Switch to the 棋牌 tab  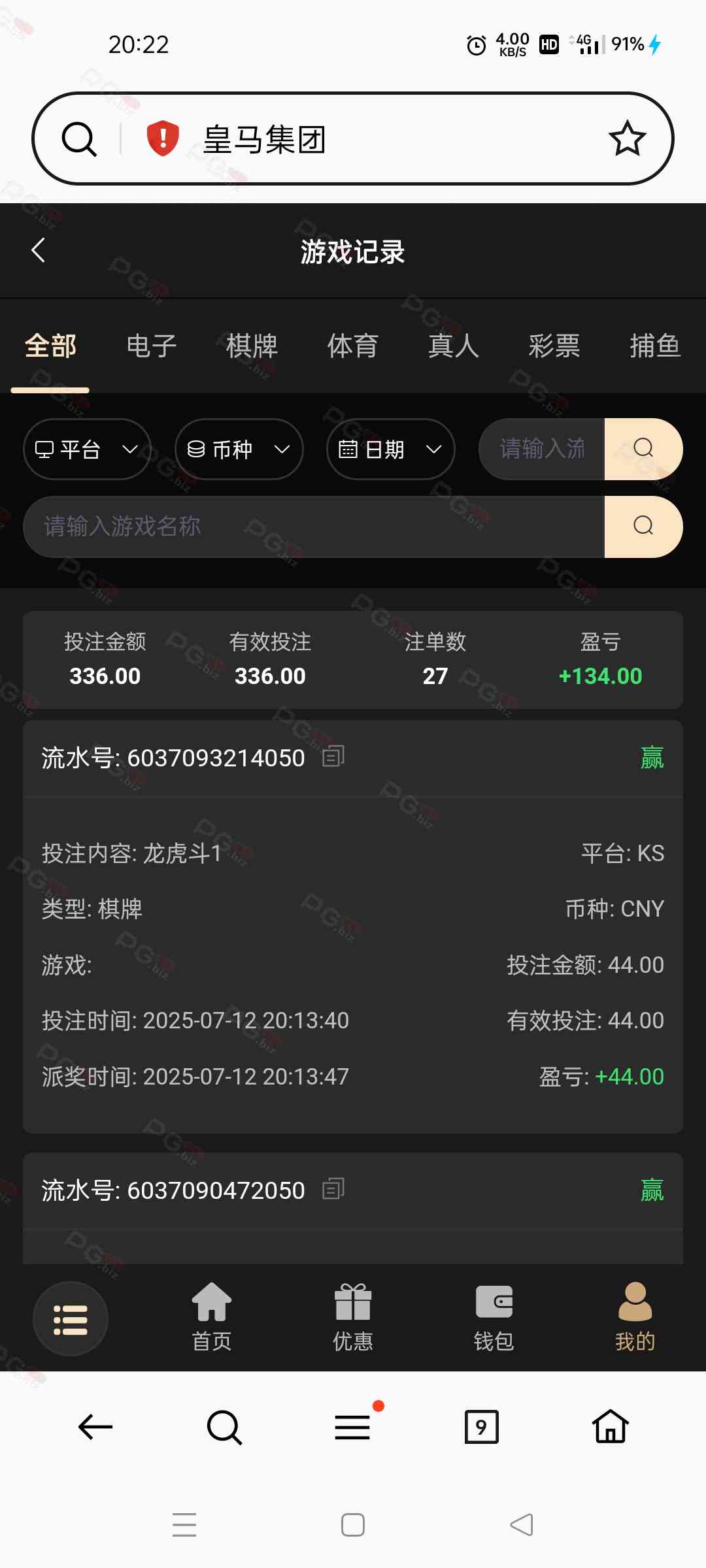(252, 346)
